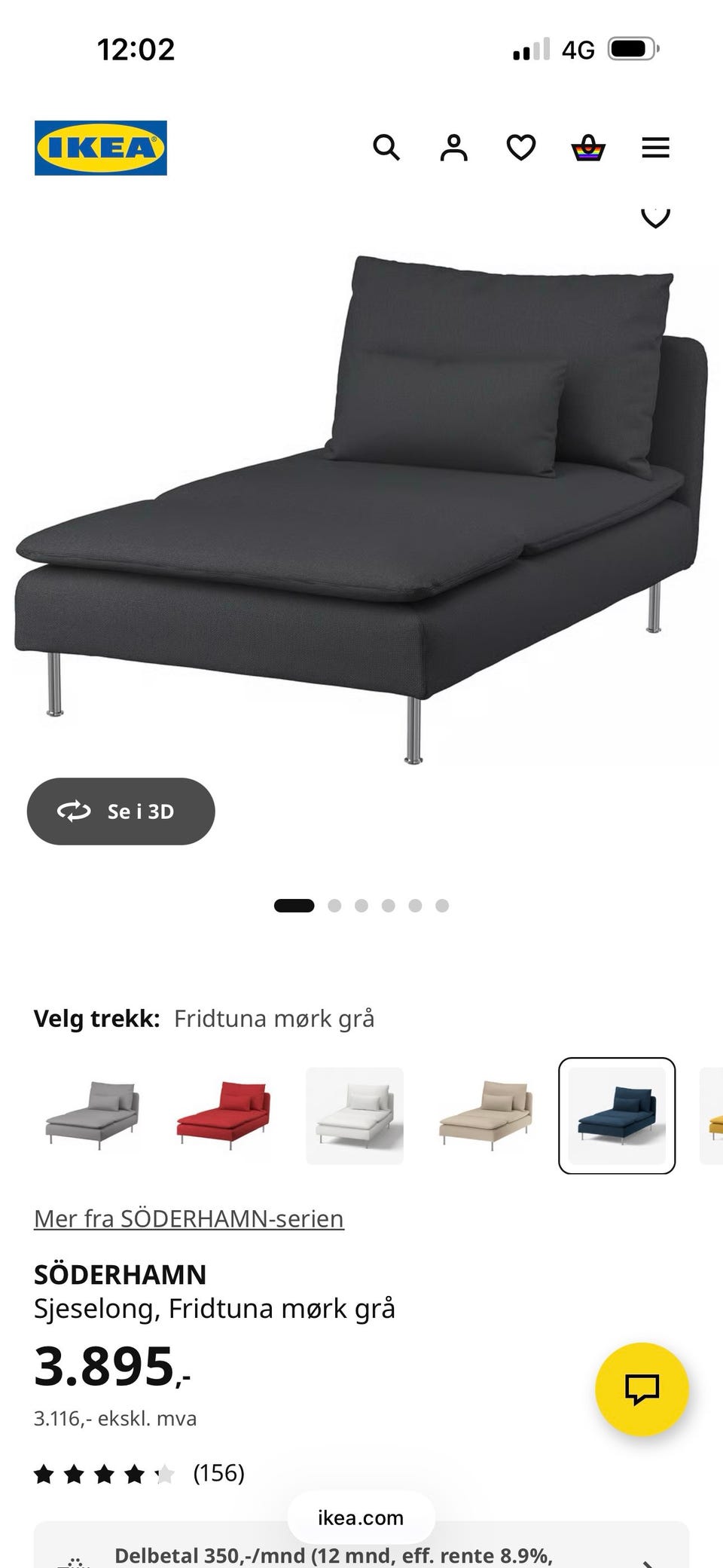Tap the ikea.com address pill

(x=361, y=1518)
